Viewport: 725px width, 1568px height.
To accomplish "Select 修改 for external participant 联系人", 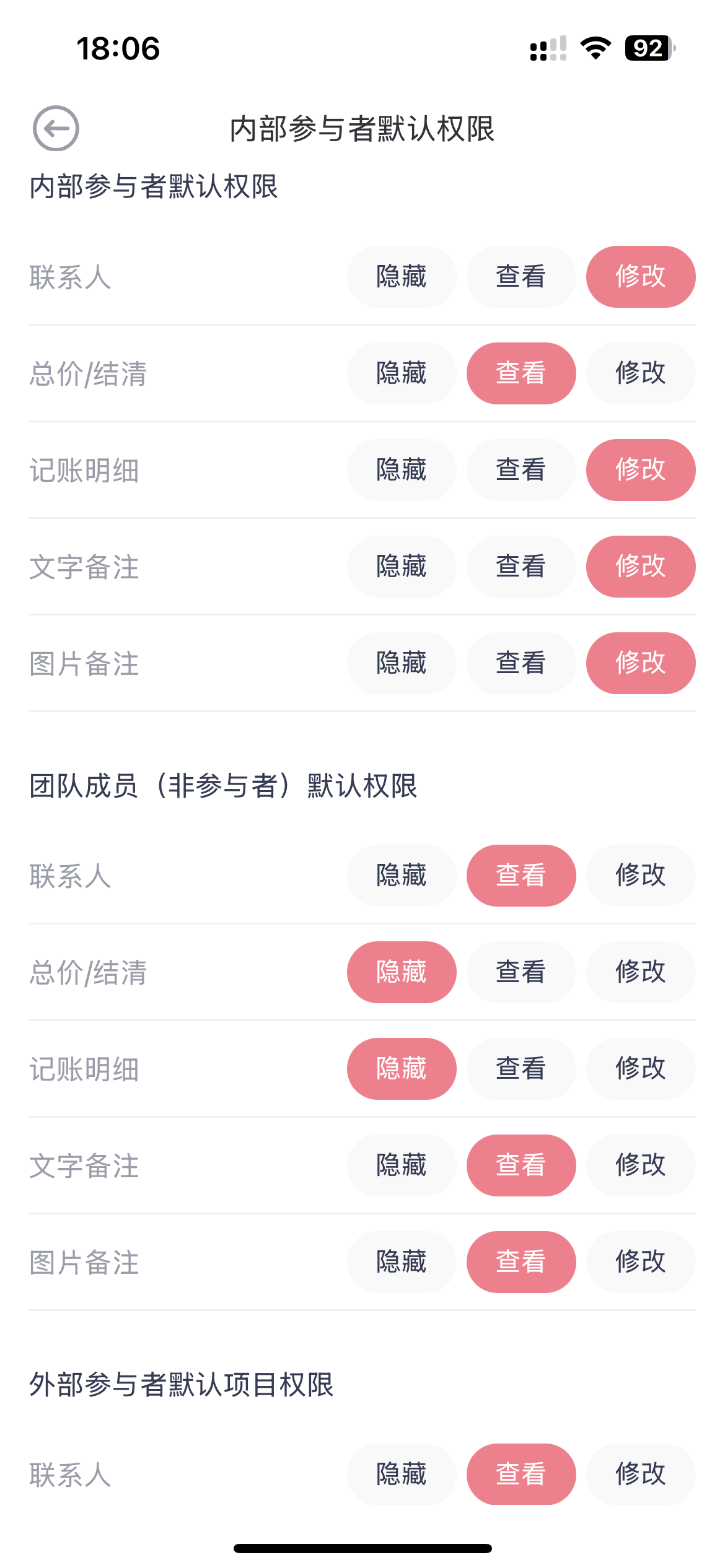I will coord(640,1474).
